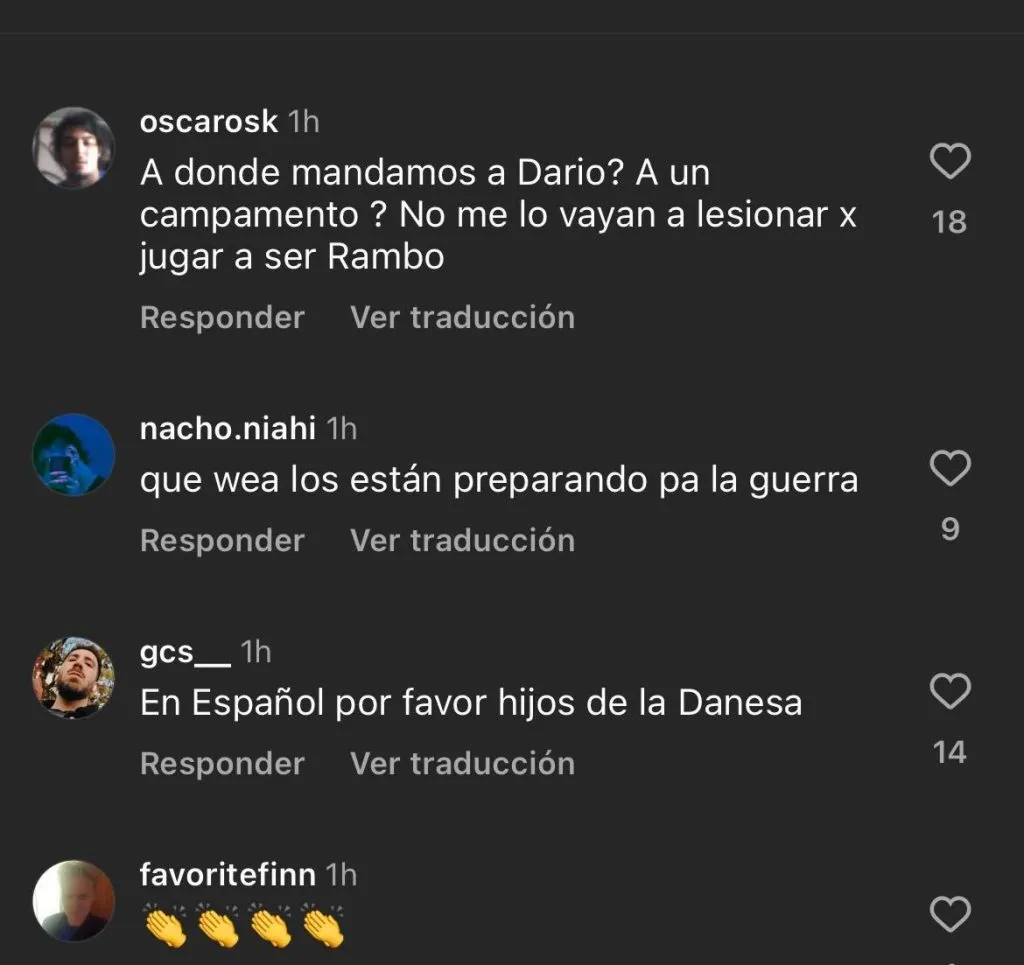
Task: Open oscarosk's profile picture
Action: [x=74, y=148]
